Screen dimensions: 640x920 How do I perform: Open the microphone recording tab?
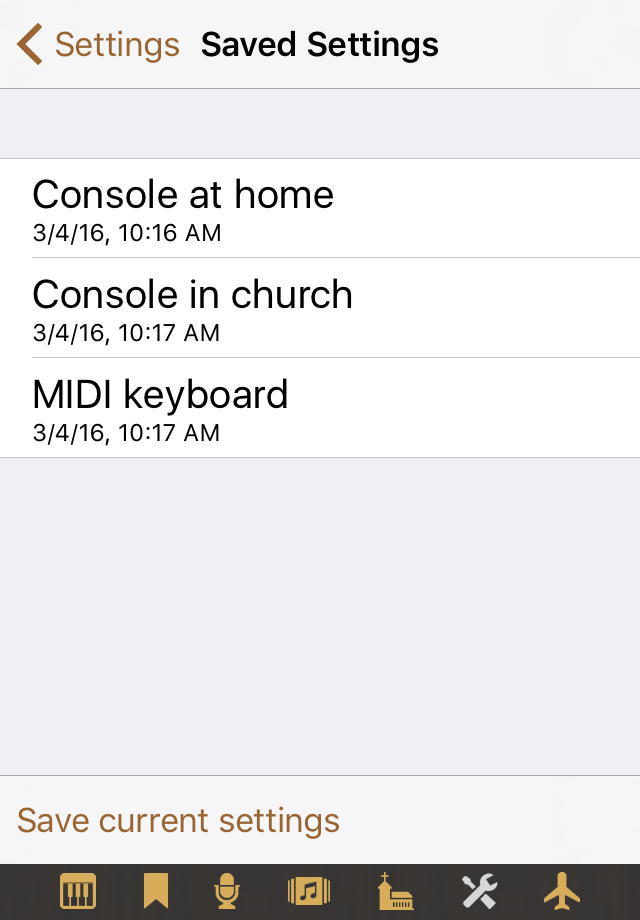(x=228, y=891)
